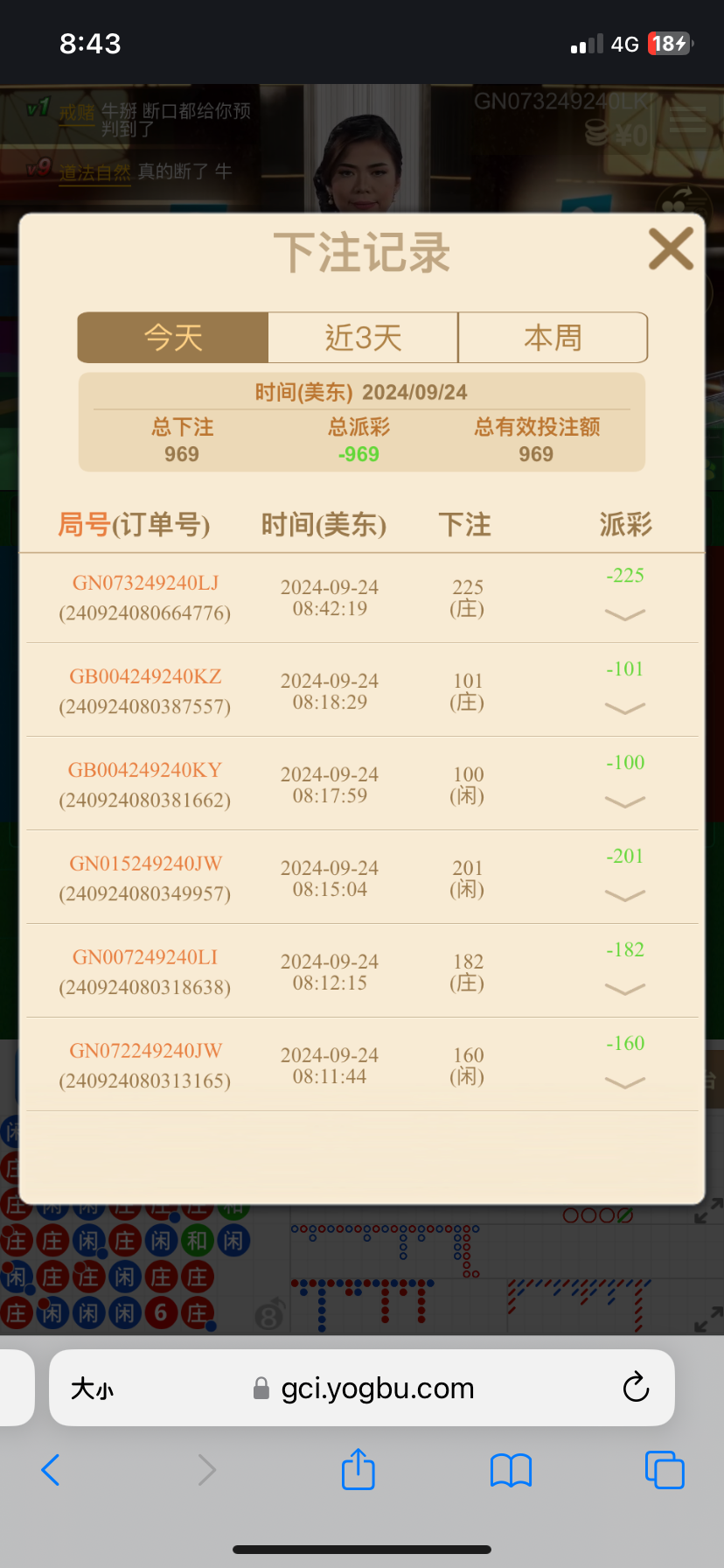Close the 下注记录 dialog
The width and height of the screenshot is (724, 1568).
[x=671, y=249]
